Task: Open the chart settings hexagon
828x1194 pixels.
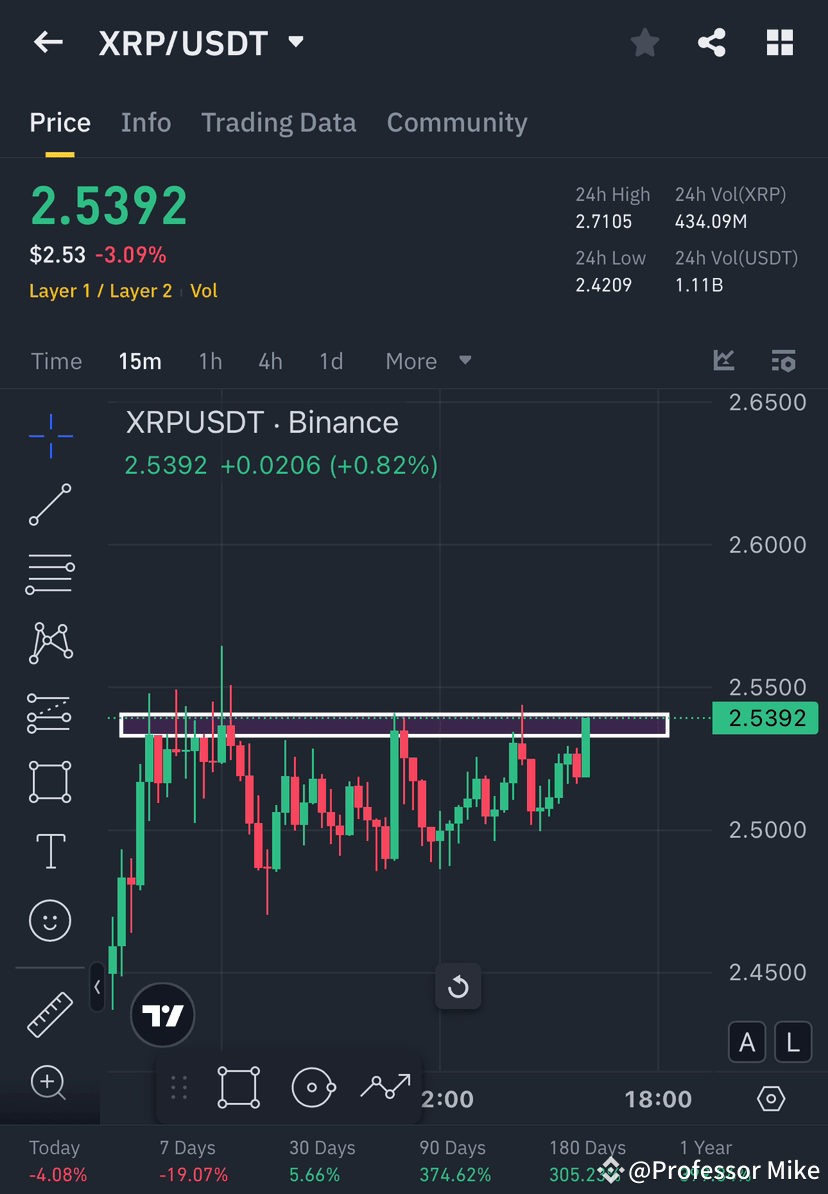Action: 771,1098
